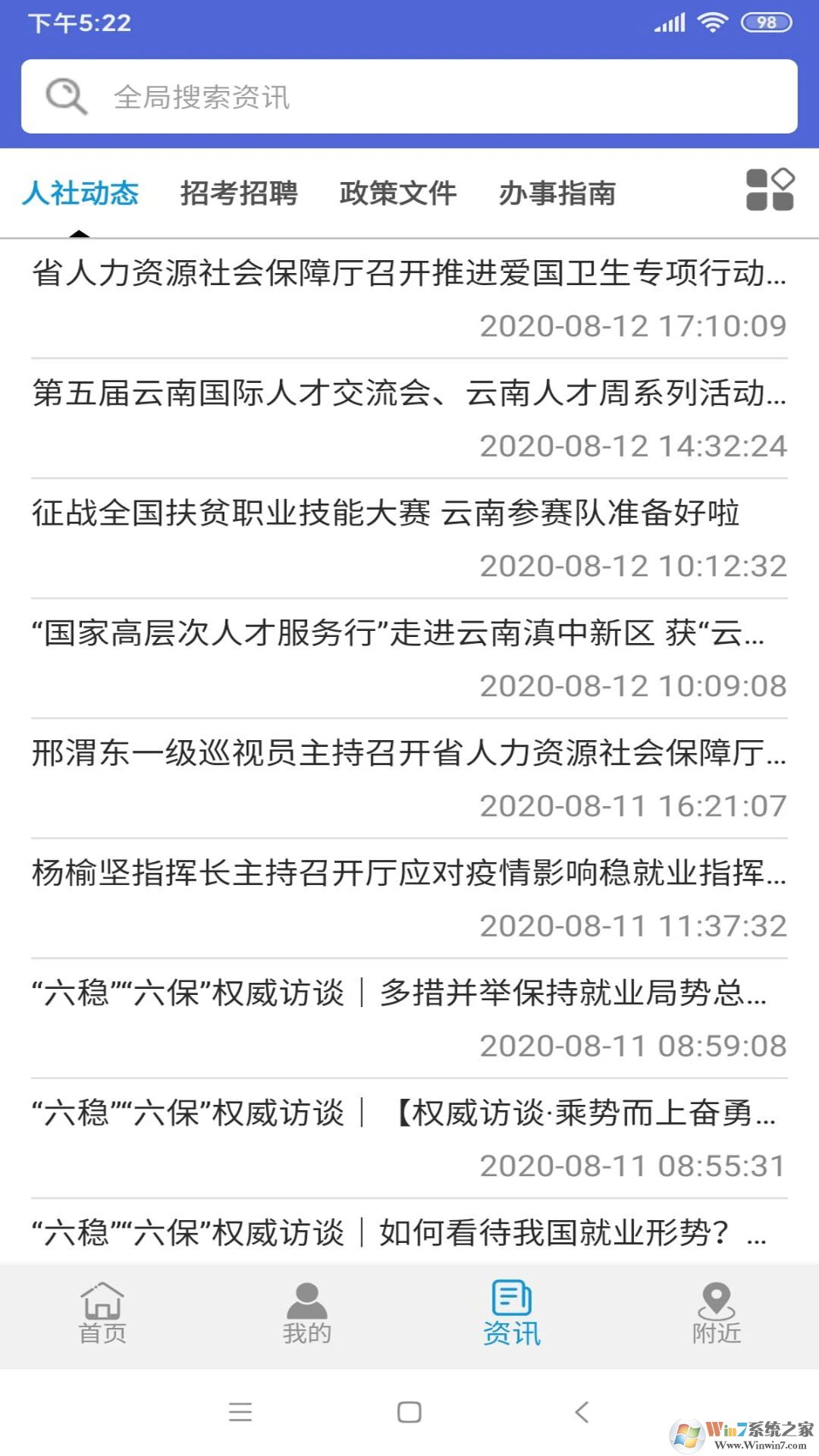Go to the 首页 tab

point(102,1313)
